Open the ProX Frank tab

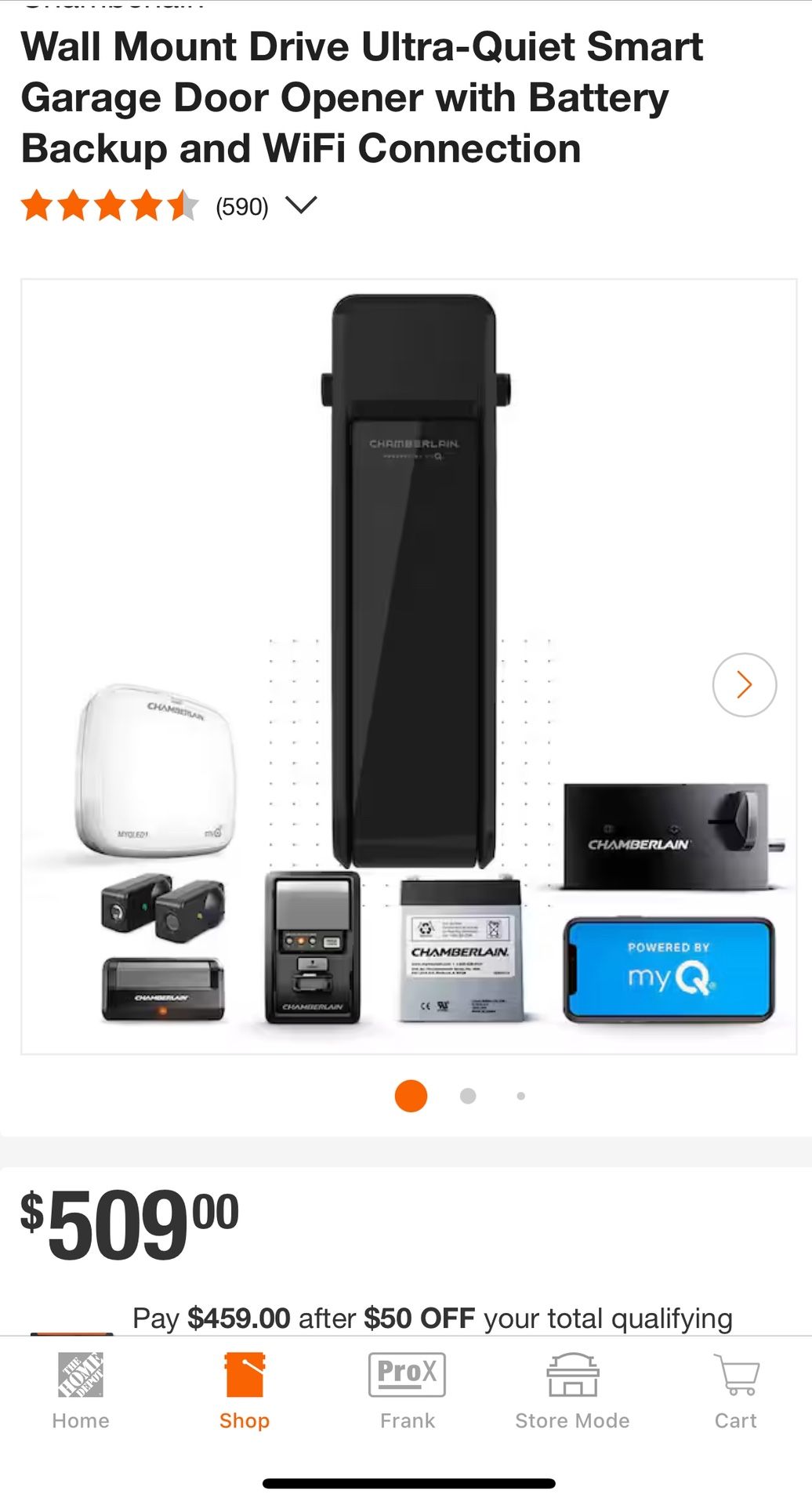point(407,1391)
